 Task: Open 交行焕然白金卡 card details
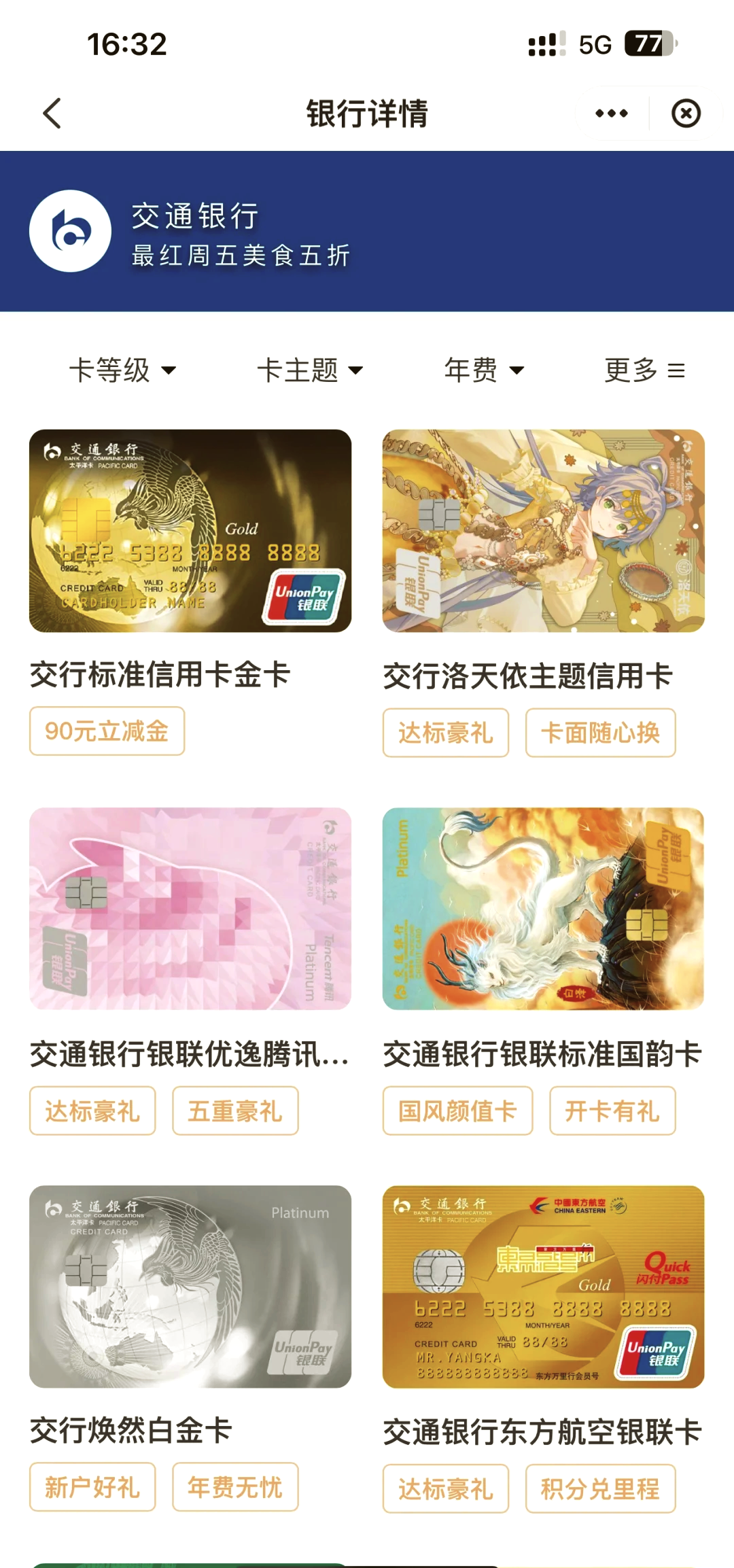coord(190,1286)
